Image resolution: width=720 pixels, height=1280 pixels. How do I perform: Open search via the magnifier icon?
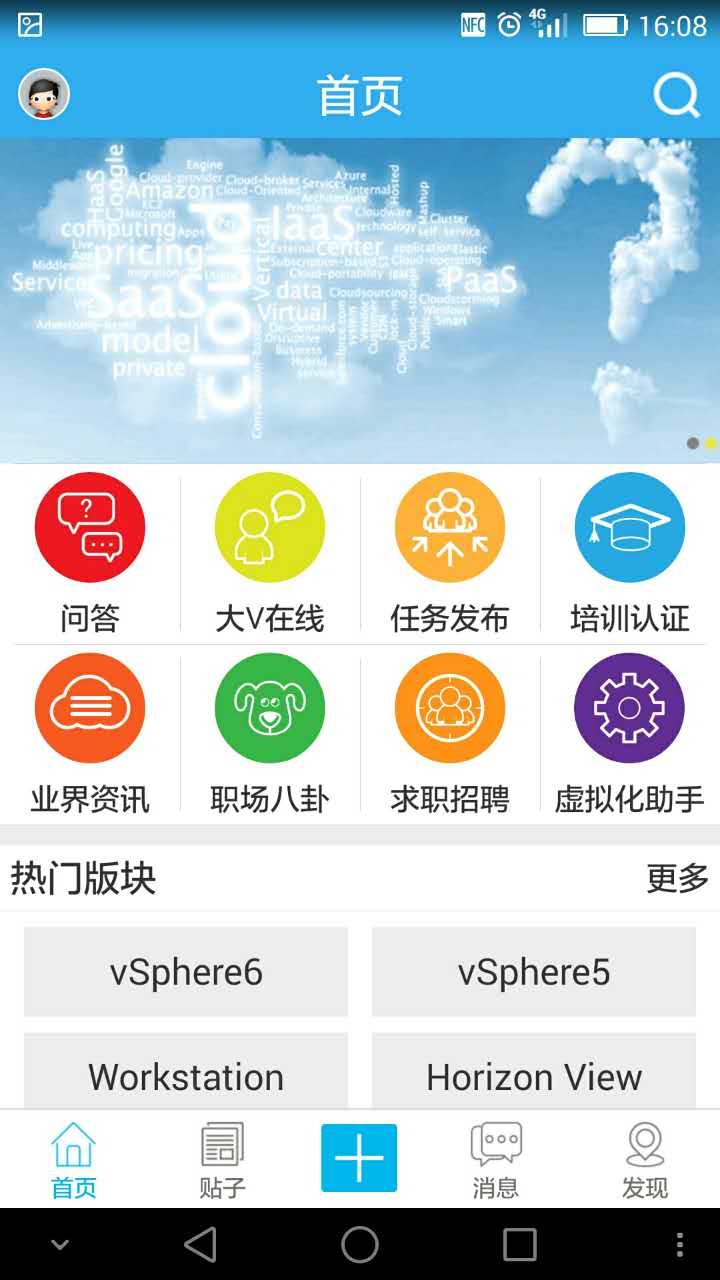point(677,95)
